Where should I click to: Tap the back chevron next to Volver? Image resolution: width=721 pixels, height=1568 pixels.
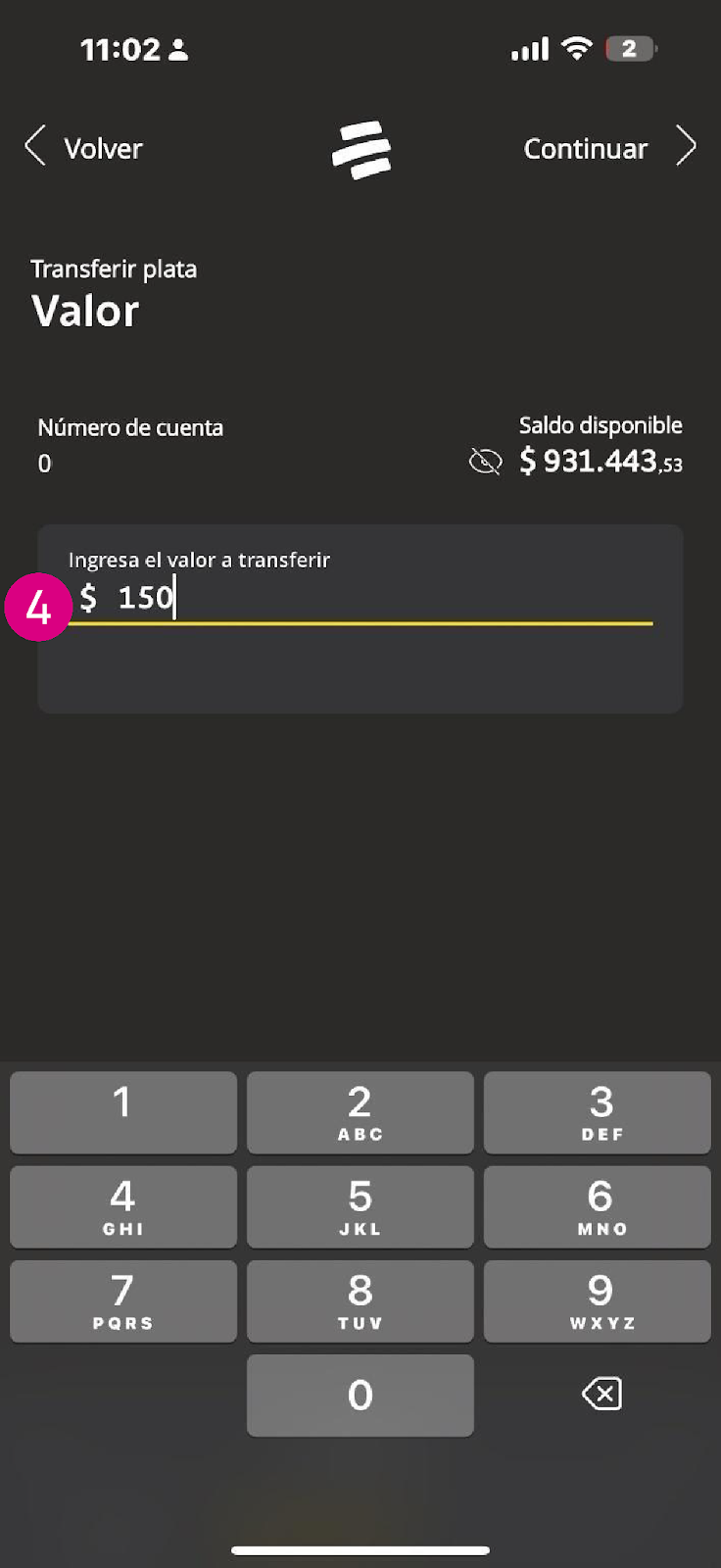(x=34, y=147)
